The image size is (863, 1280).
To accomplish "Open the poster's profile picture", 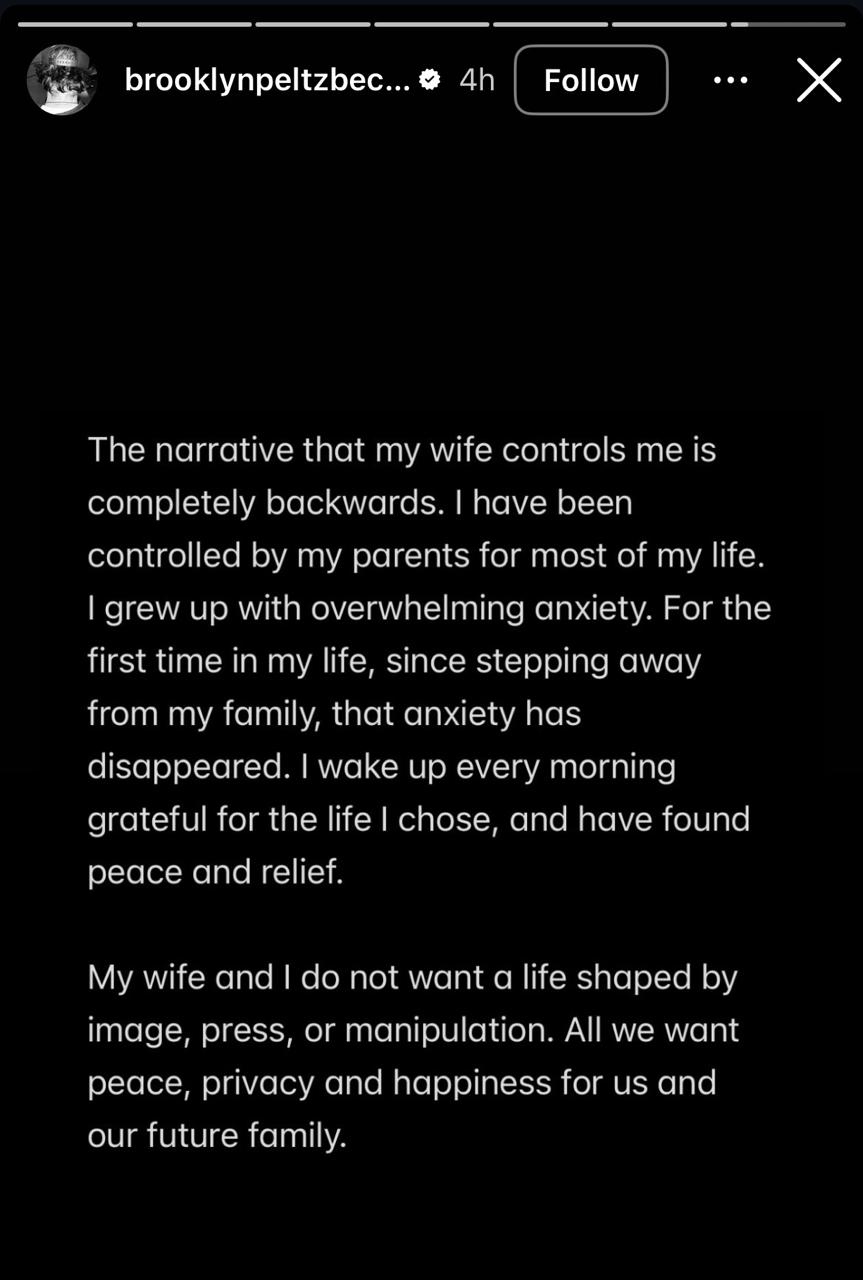I will pos(62,80).
